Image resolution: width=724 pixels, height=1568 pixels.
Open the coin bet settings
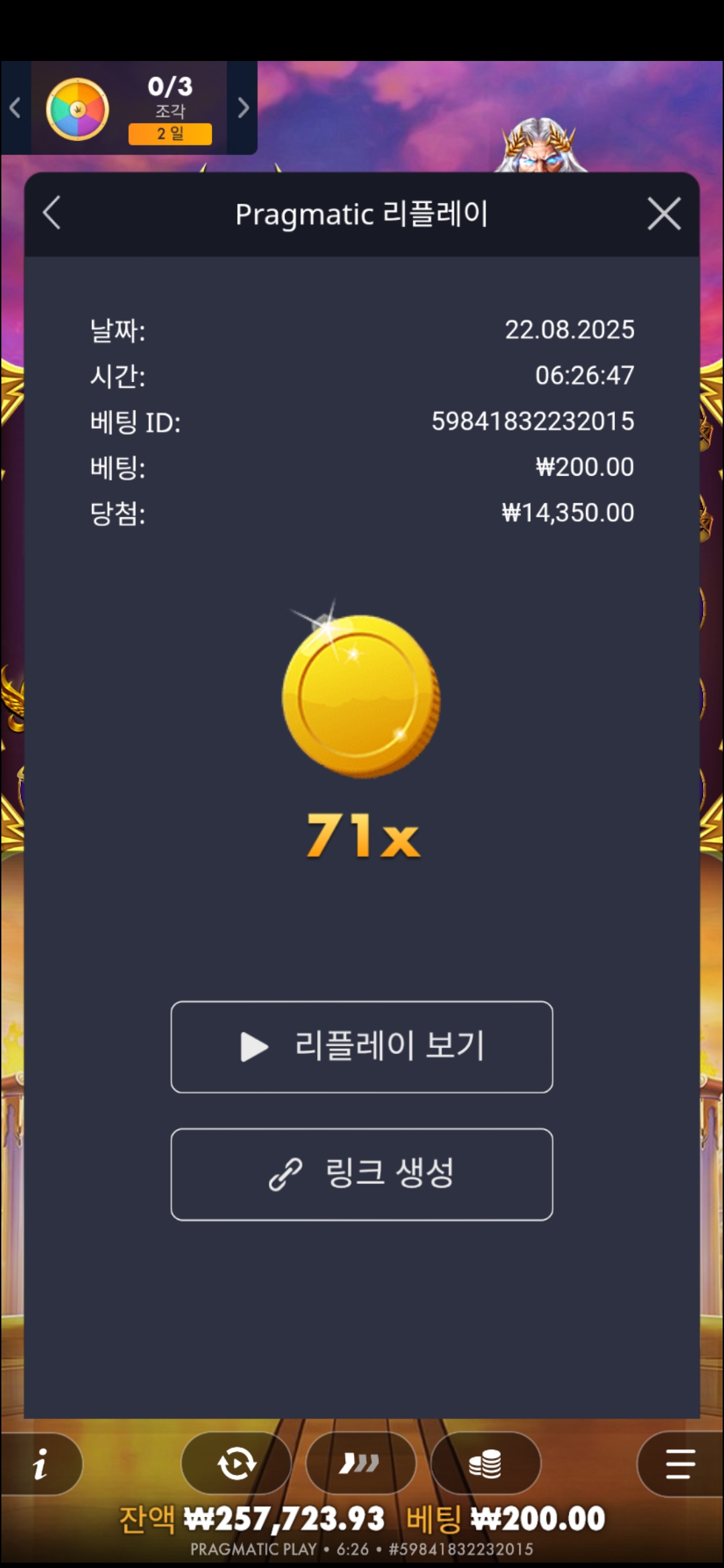[x=485, y=1463]
